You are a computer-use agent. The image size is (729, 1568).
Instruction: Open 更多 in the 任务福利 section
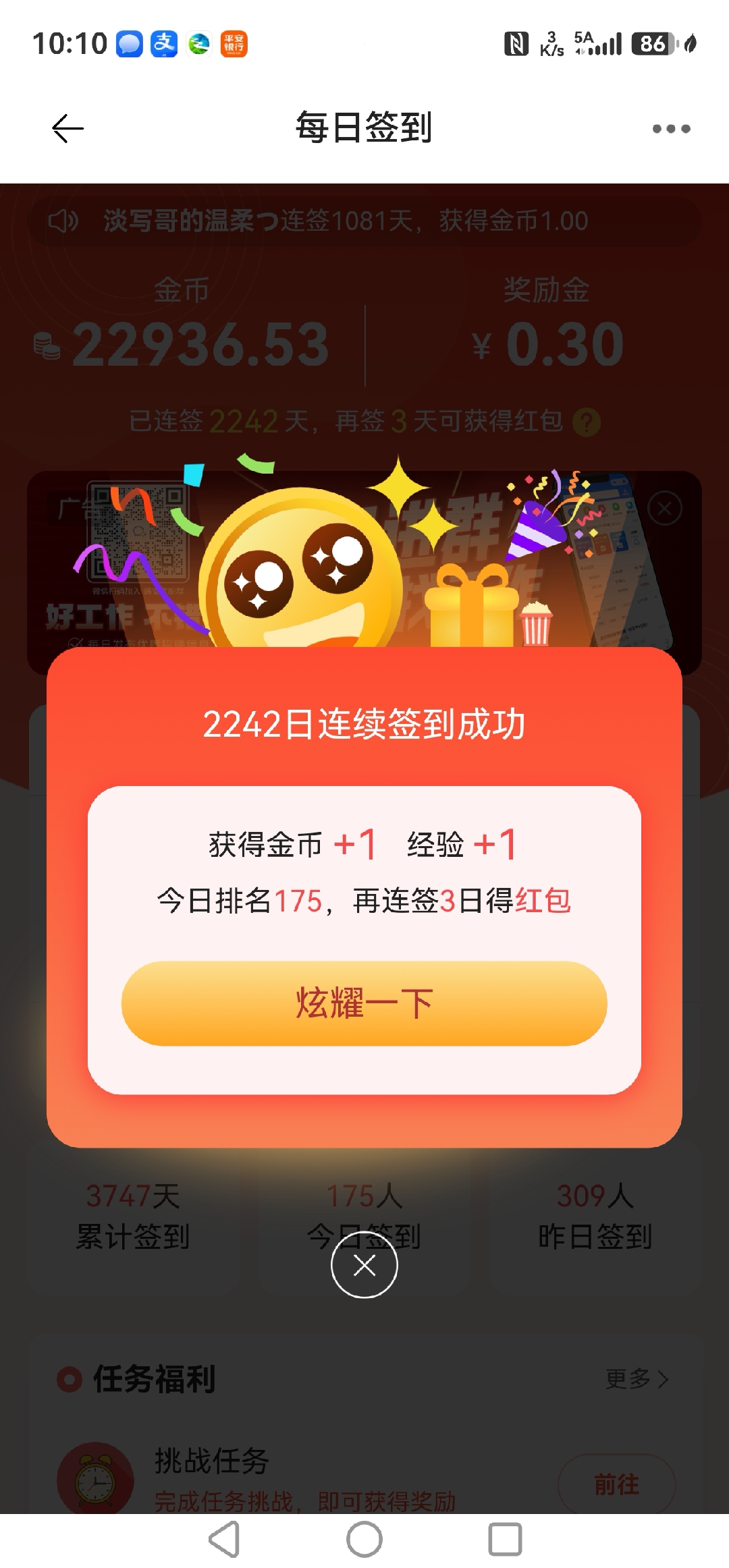[637, 1378]
